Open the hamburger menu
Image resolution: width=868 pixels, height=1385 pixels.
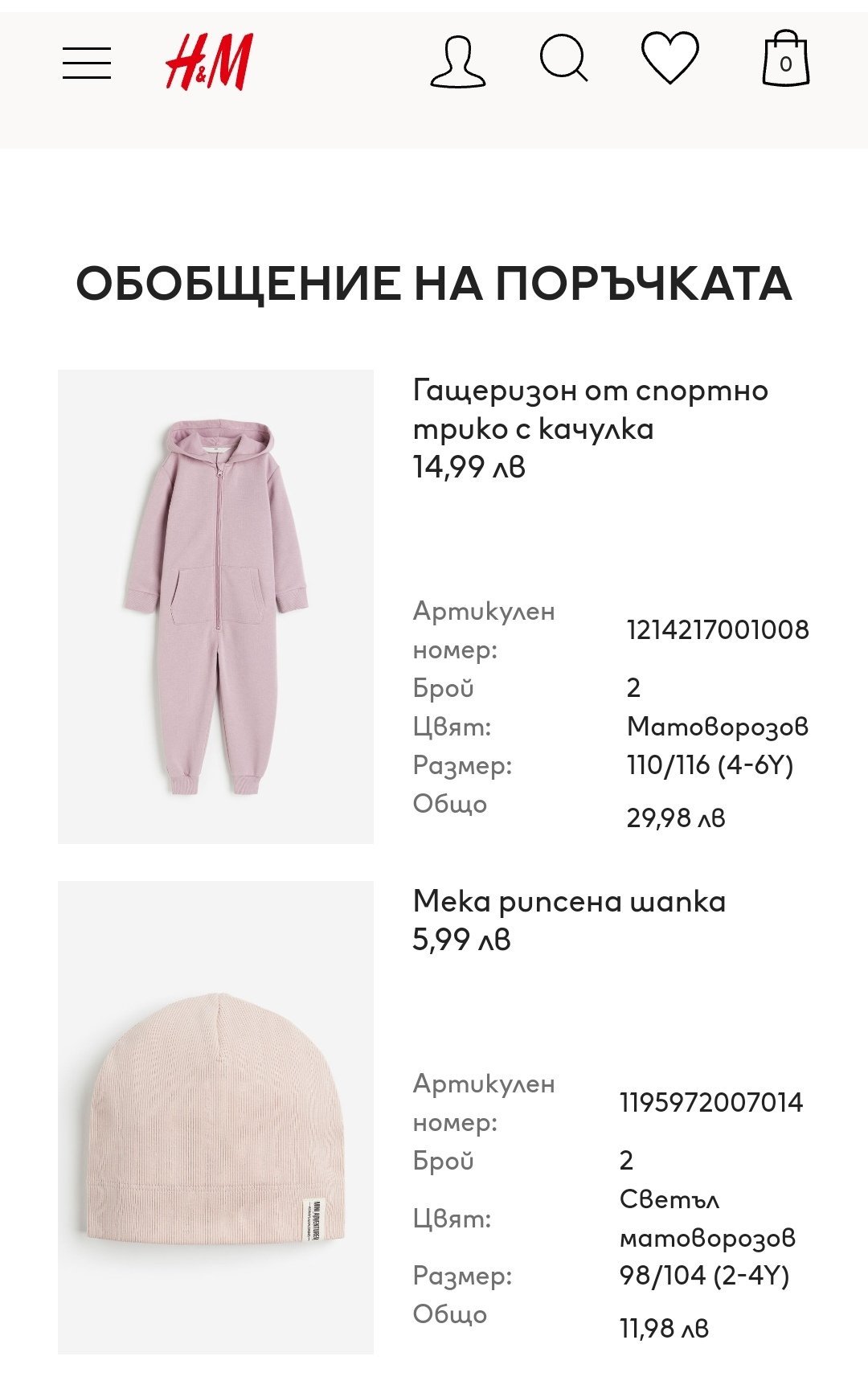pos(87,63)
